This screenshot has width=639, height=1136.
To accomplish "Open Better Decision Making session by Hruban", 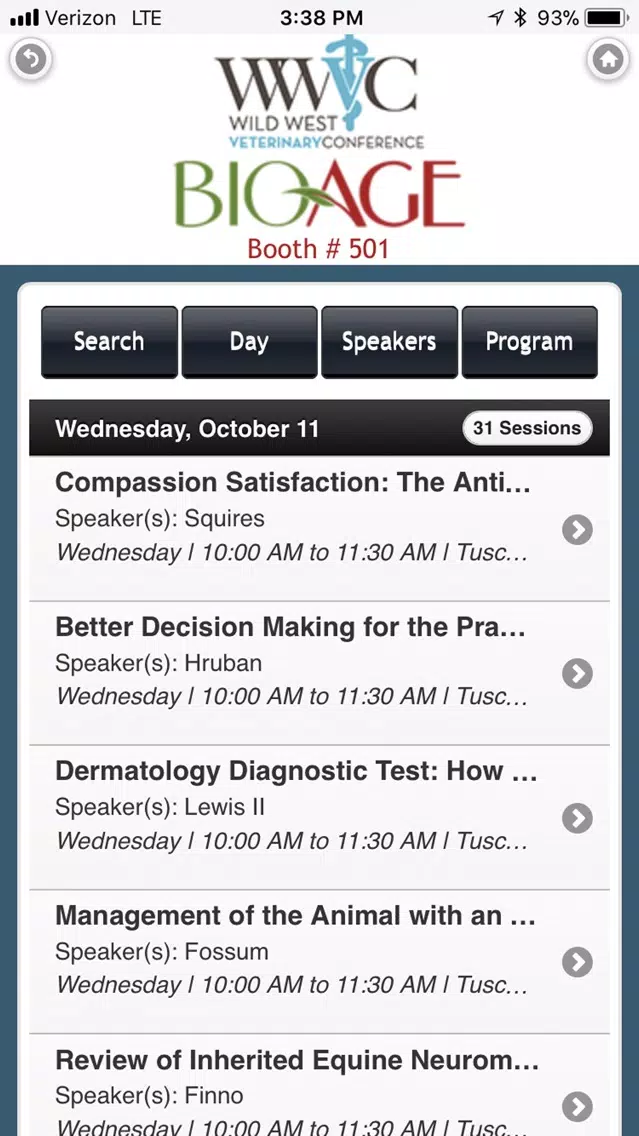I will (x=320, y=673).
